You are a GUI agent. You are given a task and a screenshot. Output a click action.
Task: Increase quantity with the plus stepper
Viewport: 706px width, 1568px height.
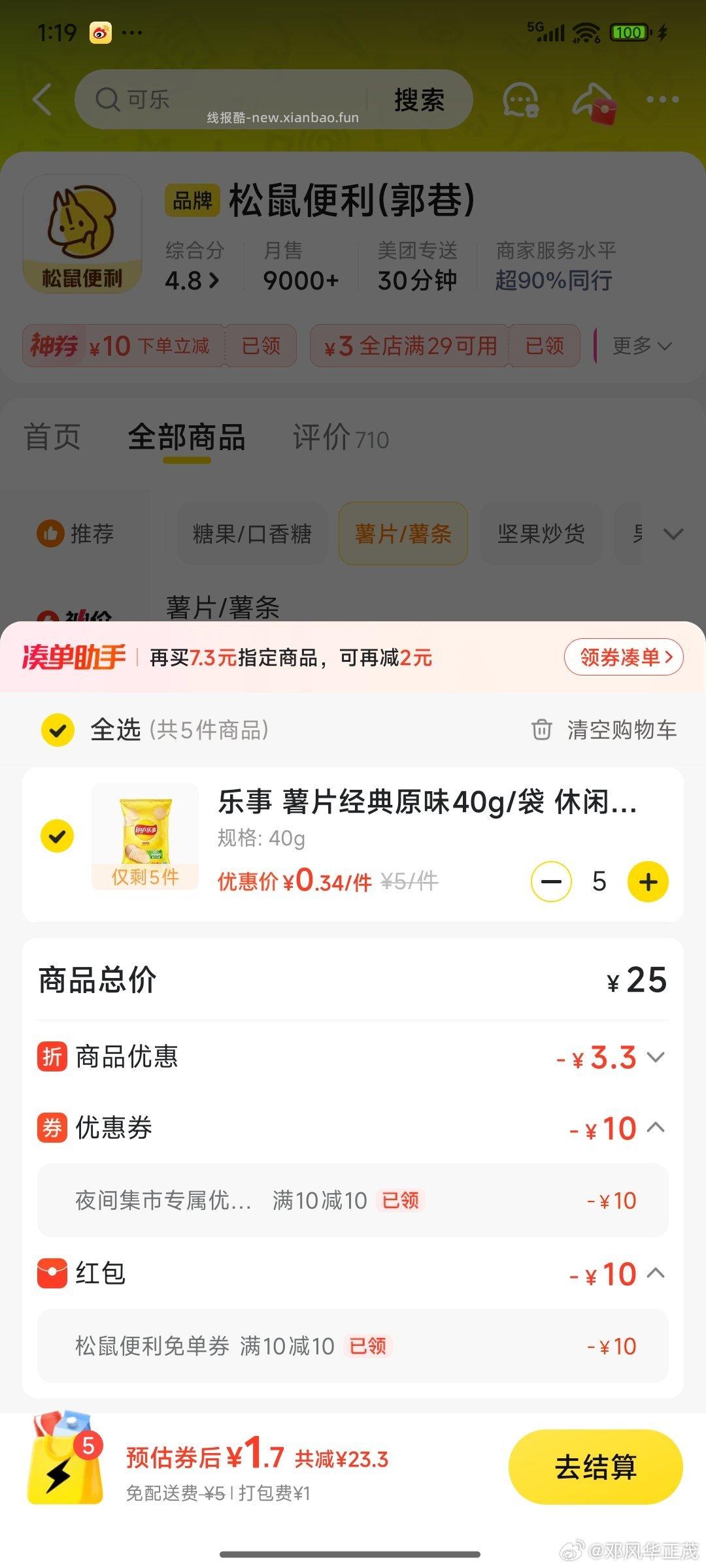[647, 881]
